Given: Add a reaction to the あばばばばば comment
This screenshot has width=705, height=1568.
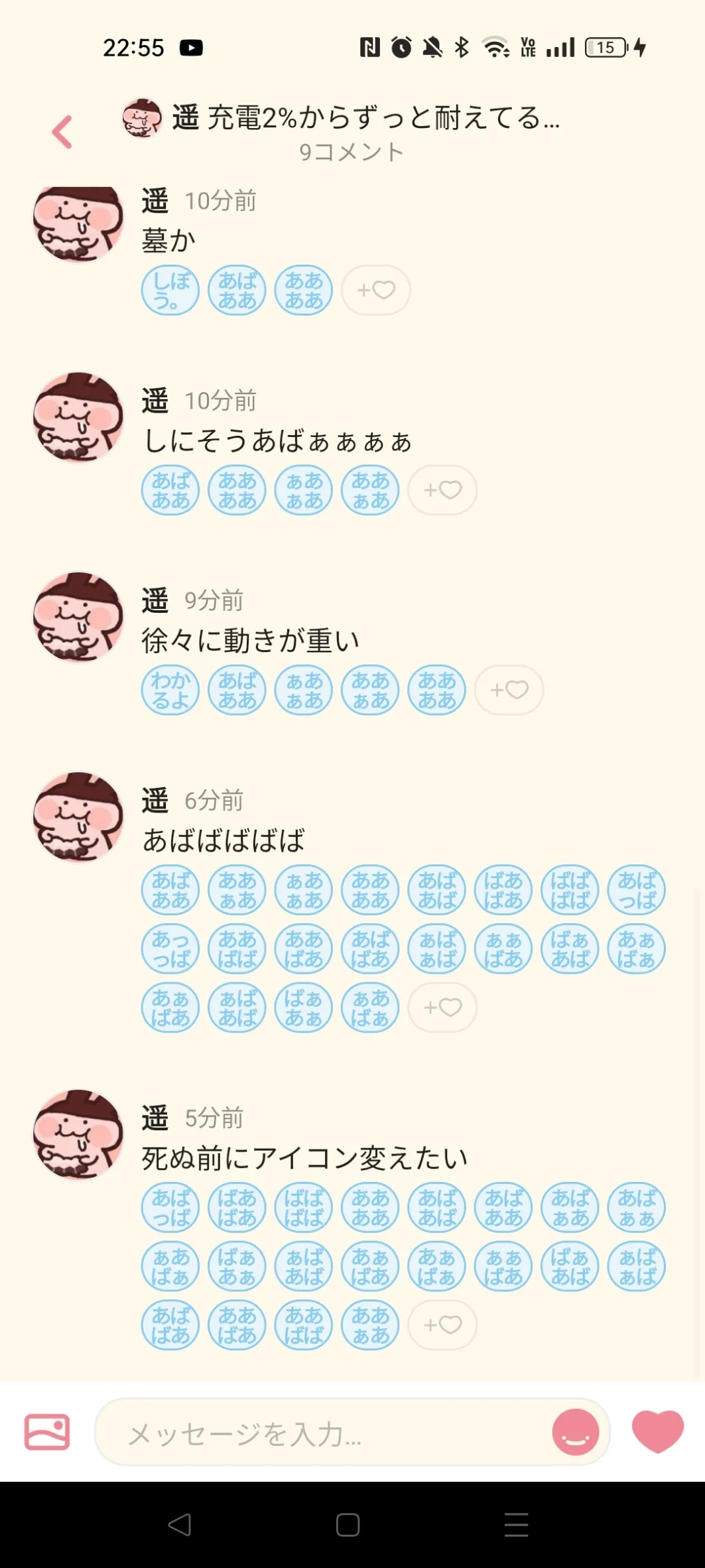Looking at the screenshot, I should [x=442, y=1007].
